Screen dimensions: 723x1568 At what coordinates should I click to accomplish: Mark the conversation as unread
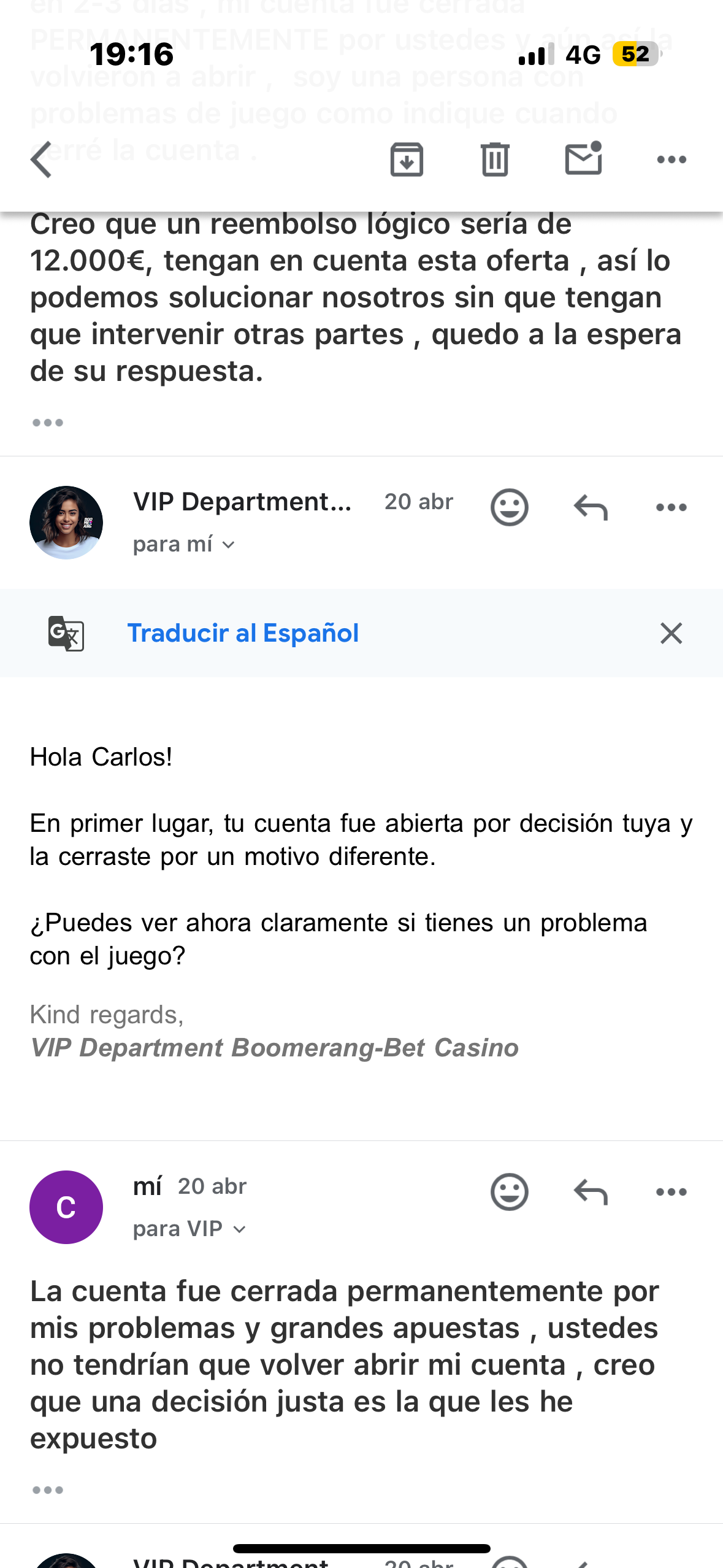coord(583,159)
